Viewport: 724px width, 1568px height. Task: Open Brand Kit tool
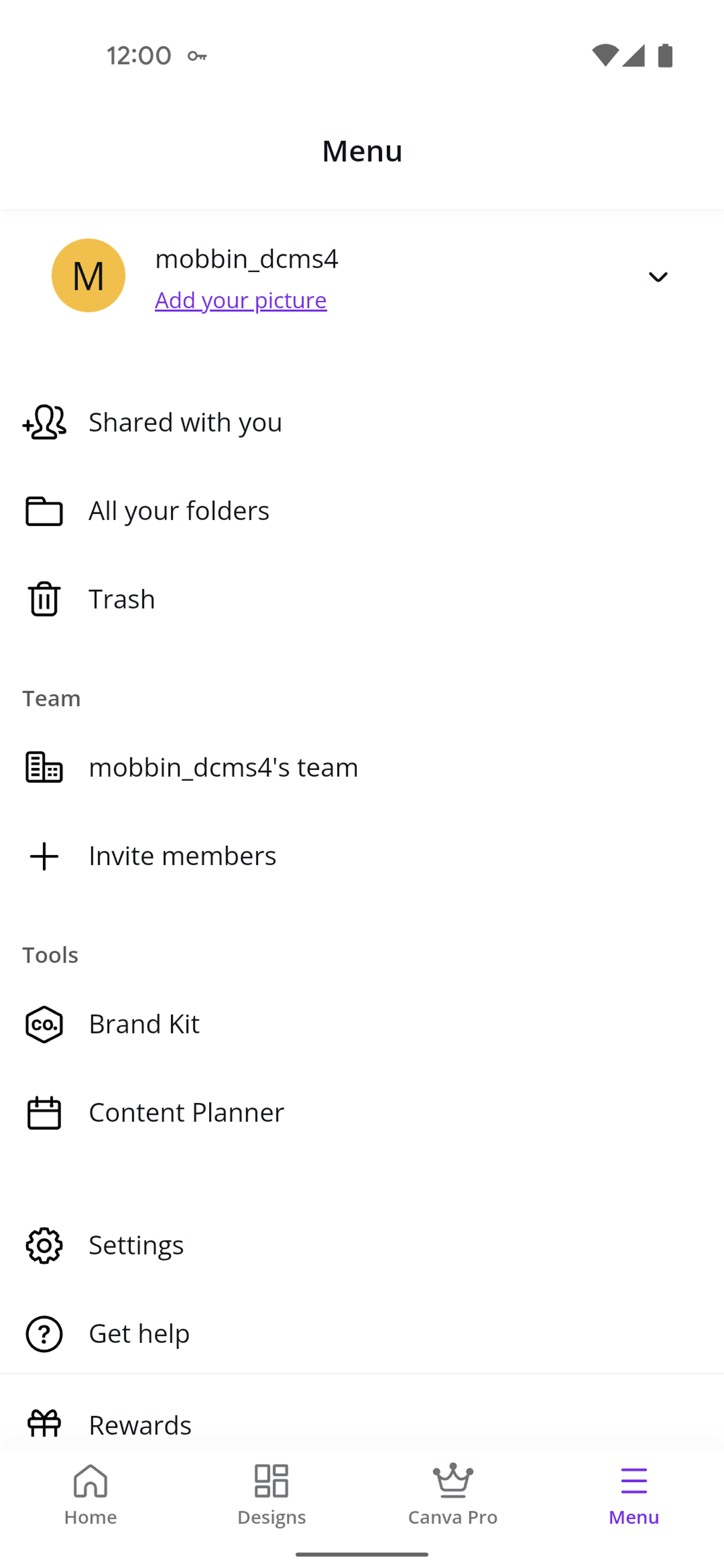tap(362, 1024)
